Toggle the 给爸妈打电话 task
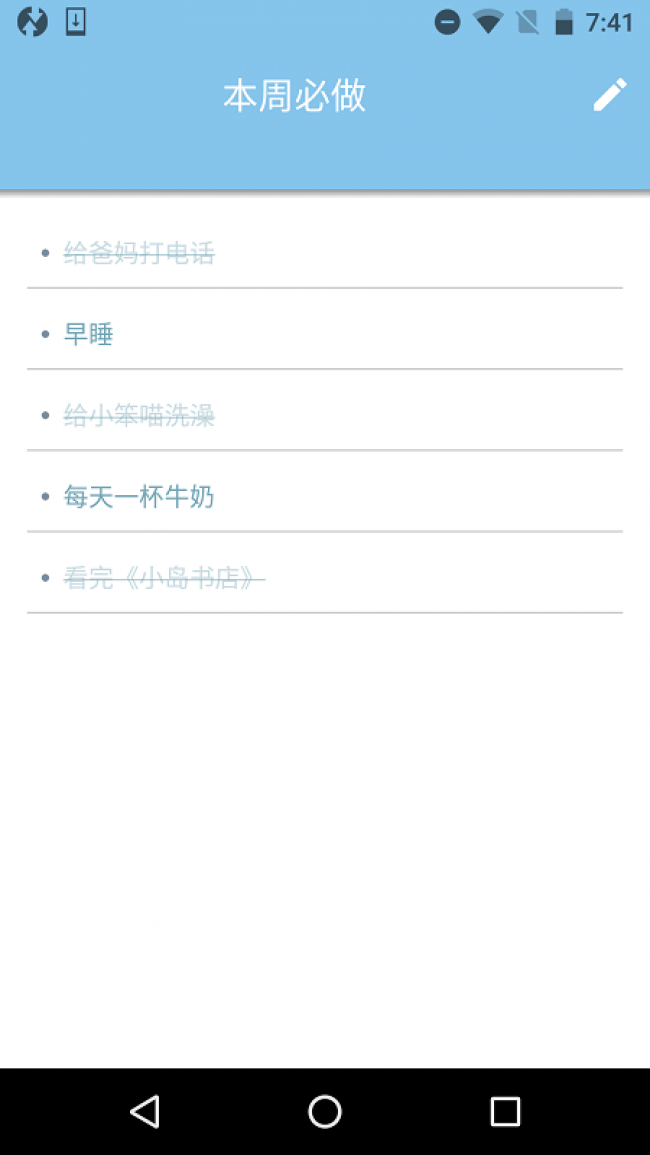This screenshot has height=1155, width=650. click(x=139, y=253)
